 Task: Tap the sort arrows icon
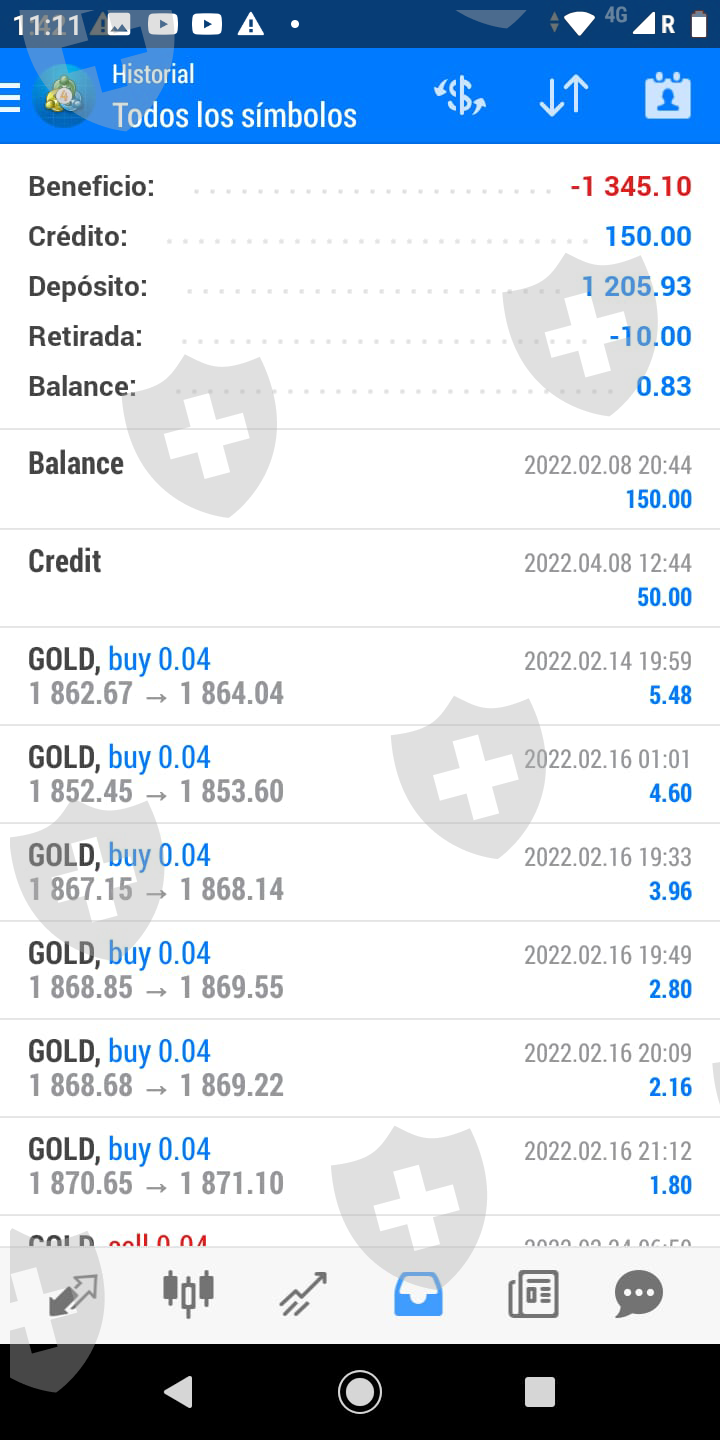coord(563,97)
